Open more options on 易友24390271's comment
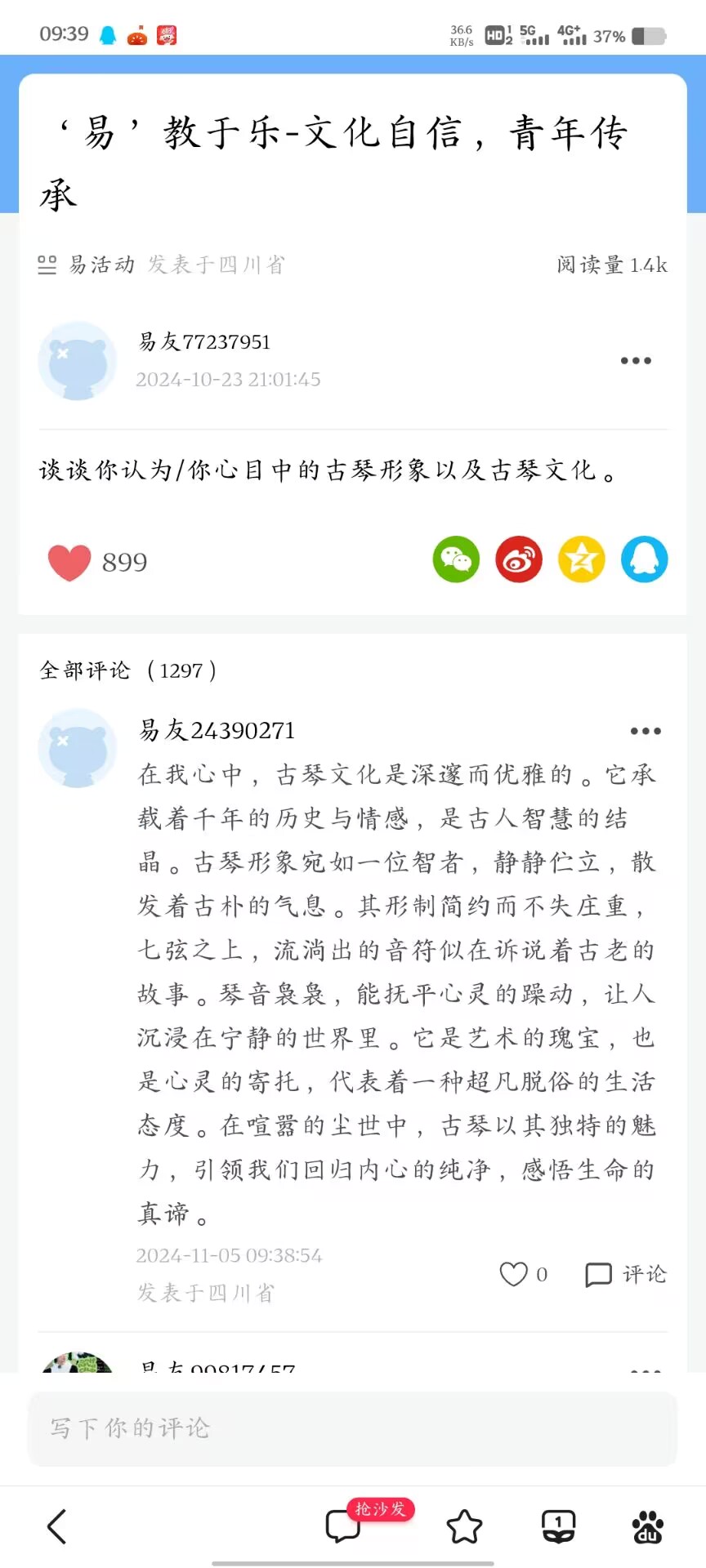Image resolution: width=706 pixels, height=1568 pixels. pos(646,731)
